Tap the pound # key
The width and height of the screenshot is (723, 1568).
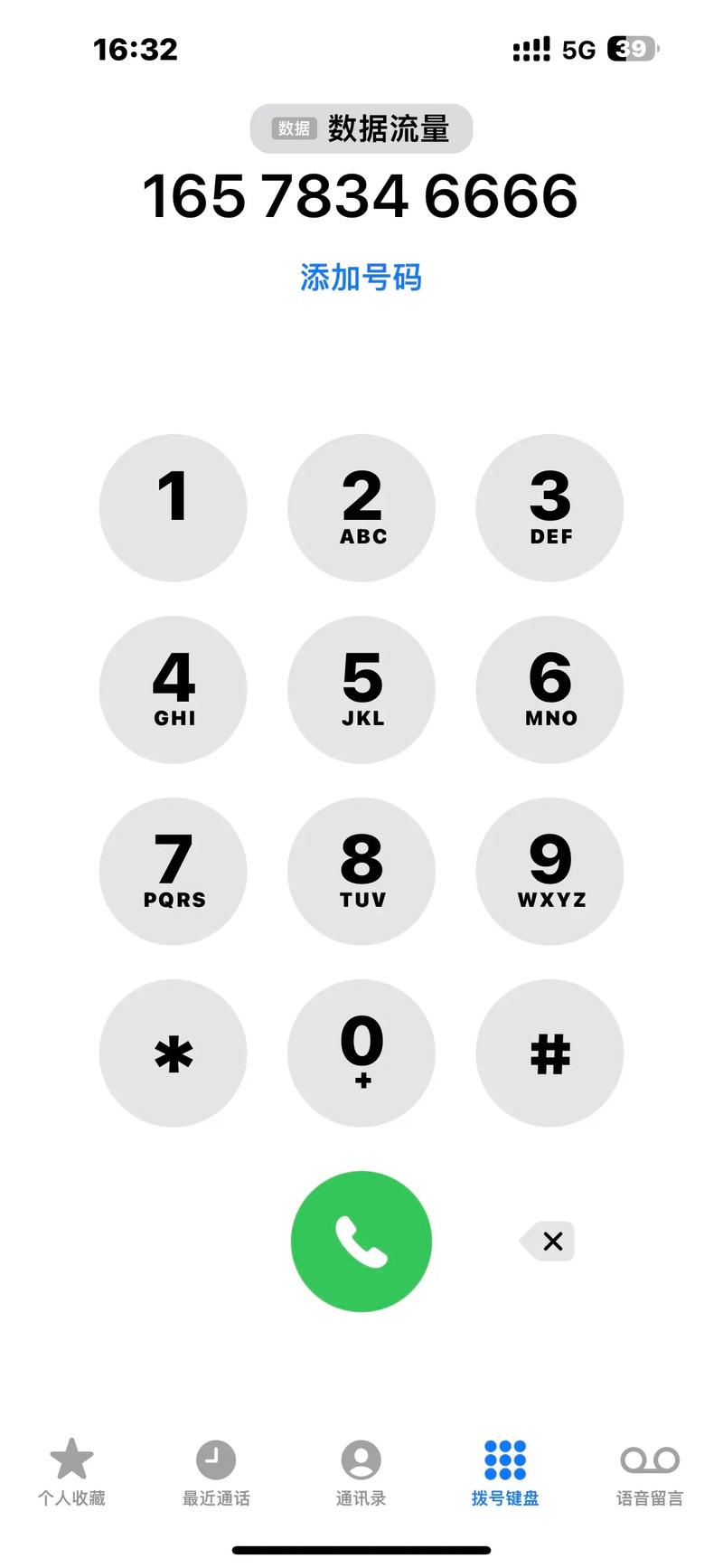pos(549,1053)
